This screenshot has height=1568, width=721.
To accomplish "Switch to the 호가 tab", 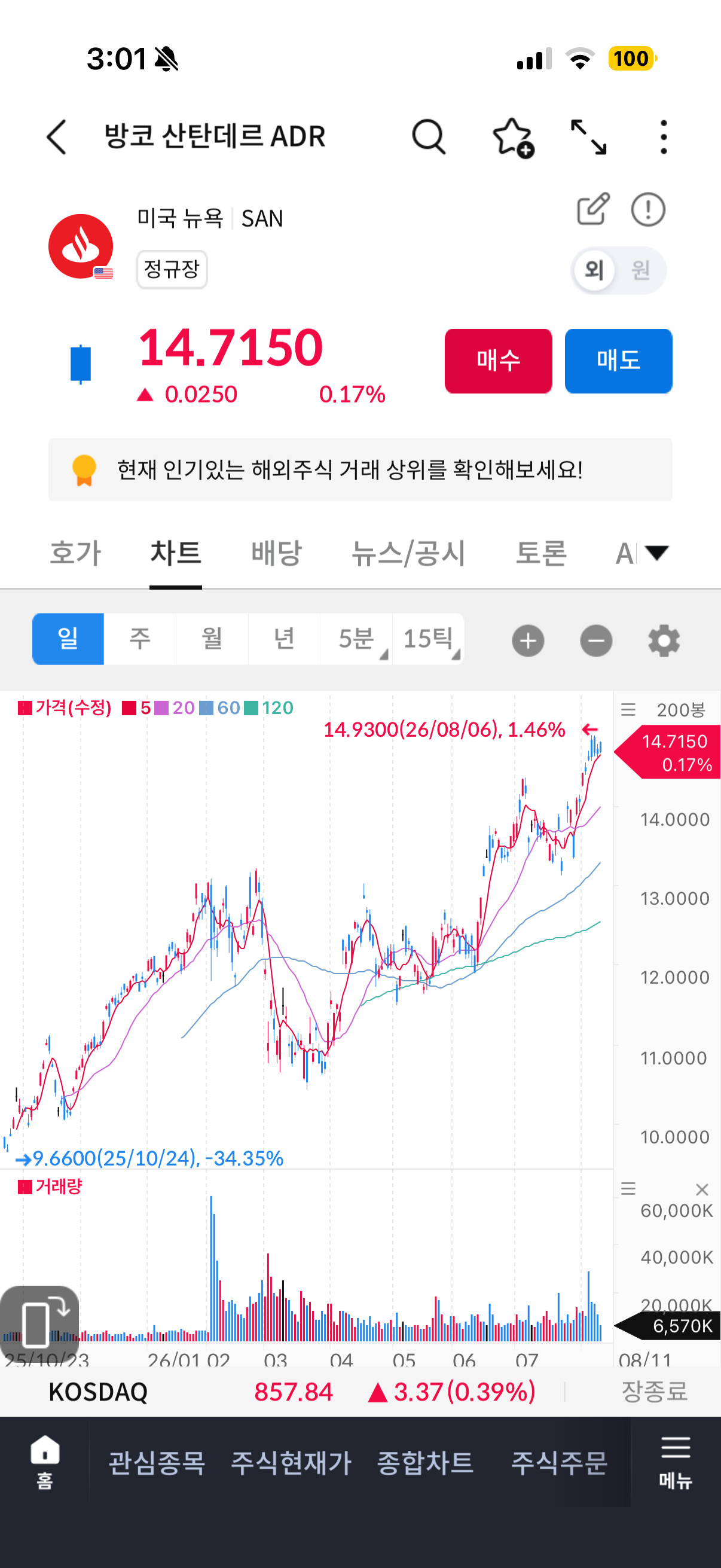I will tap(75, 553).
